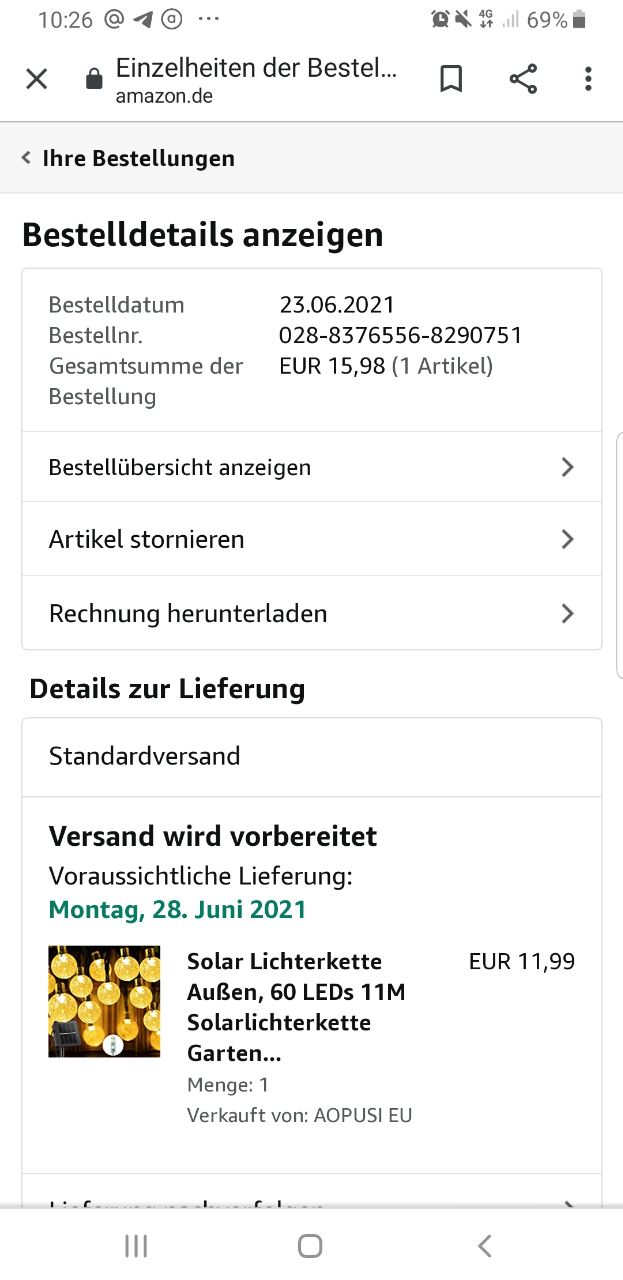Go back to Ihre Bestellungen

(x=128, y=158)
